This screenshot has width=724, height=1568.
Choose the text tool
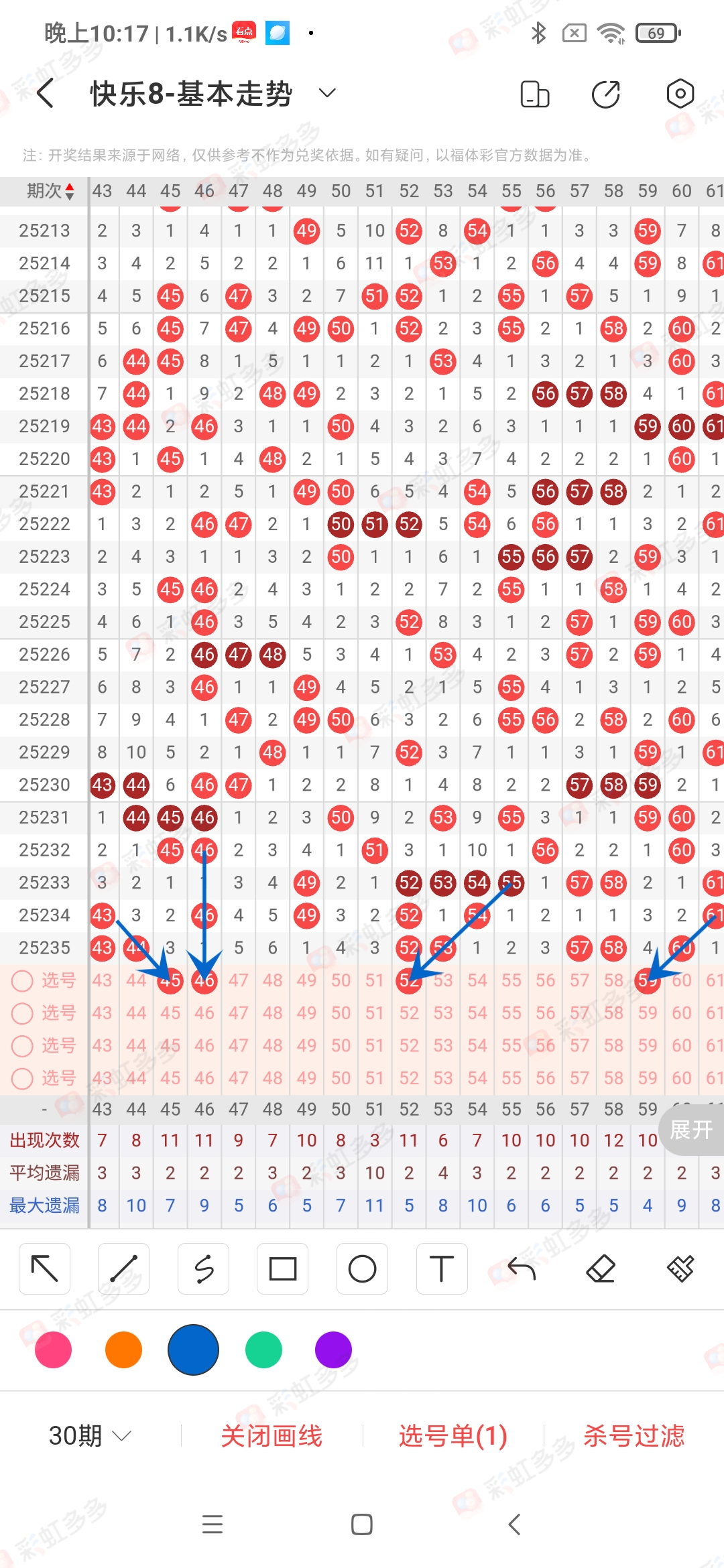[441, 1268]
